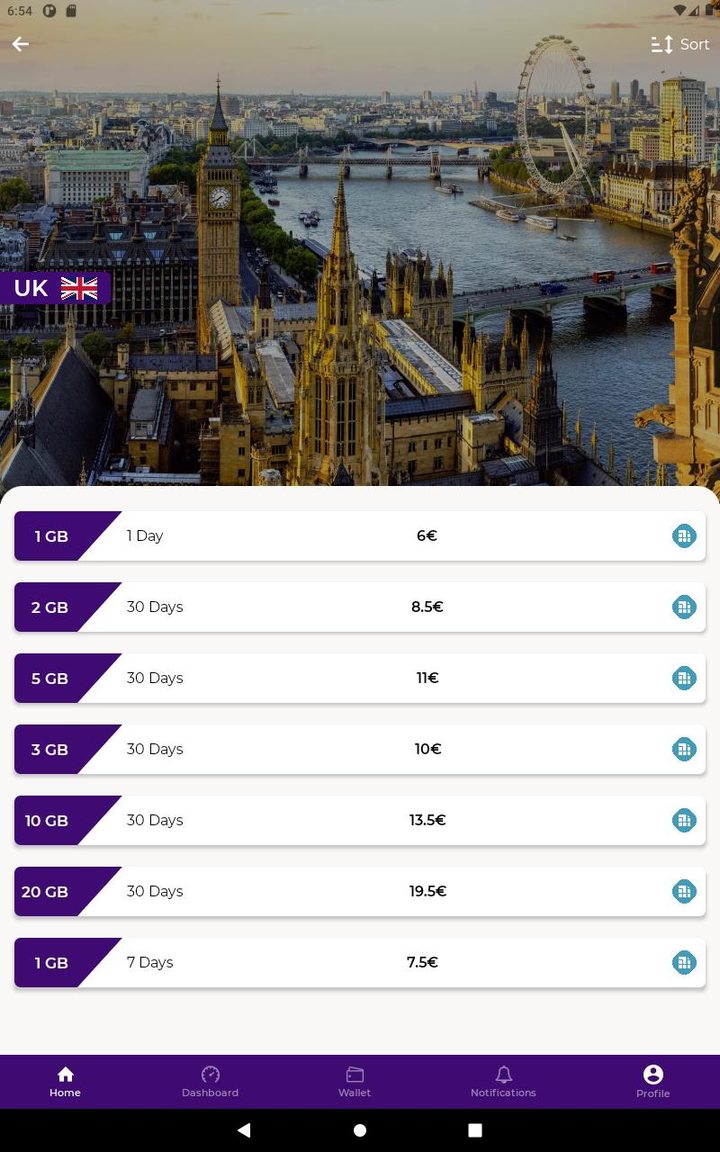Pick the 3 GB 30 Days plan
This screenshot has height=1152, width=720.
(360, 749)
